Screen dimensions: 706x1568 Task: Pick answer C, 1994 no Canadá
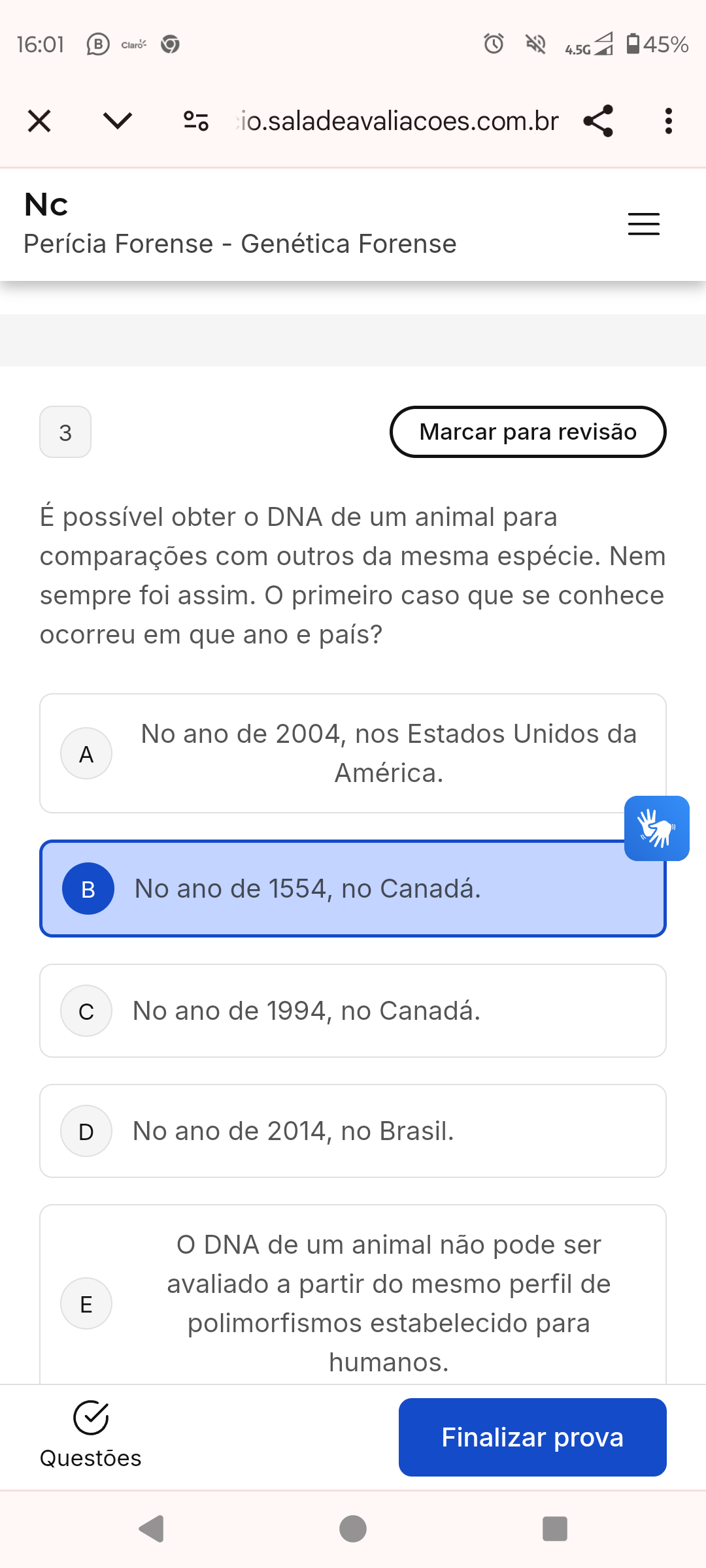tap(353, 1011)
